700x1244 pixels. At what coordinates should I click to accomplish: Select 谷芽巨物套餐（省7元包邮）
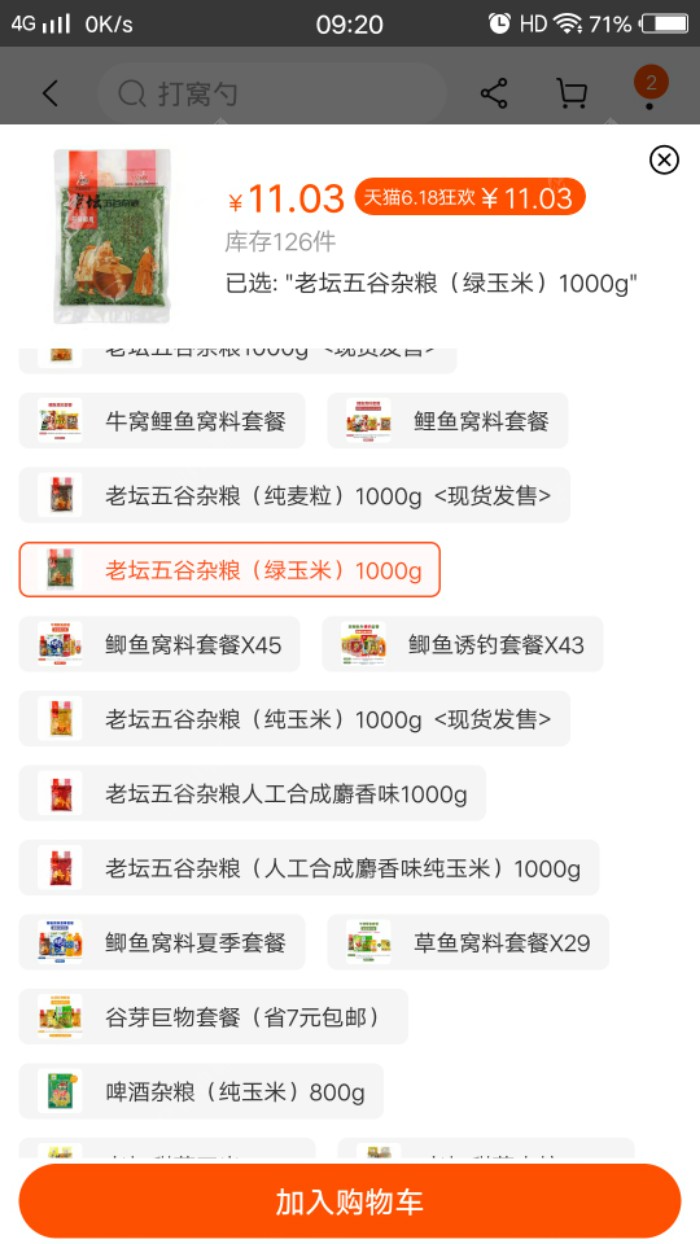pyautogui.click(x=213, y=1017)
